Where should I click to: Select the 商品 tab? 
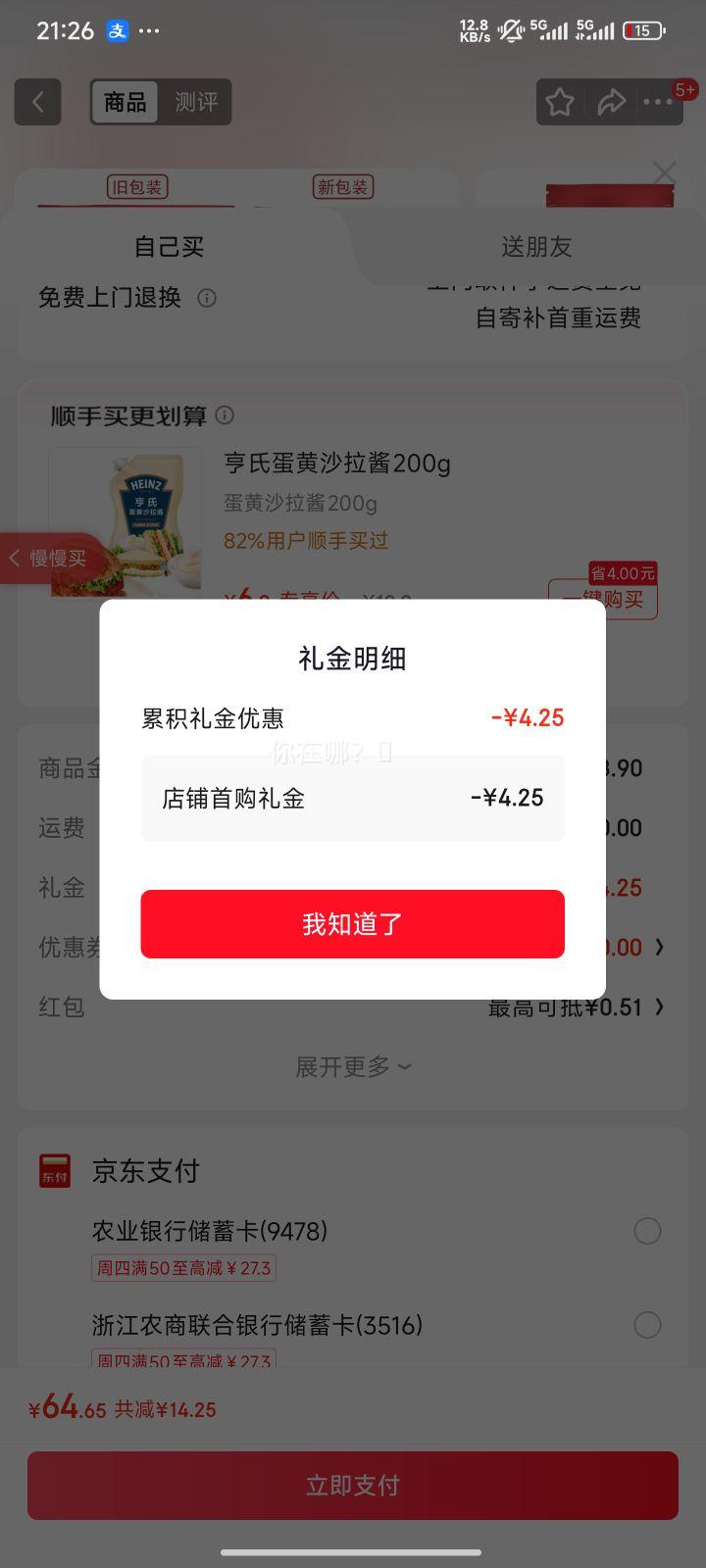click(126, 102)
